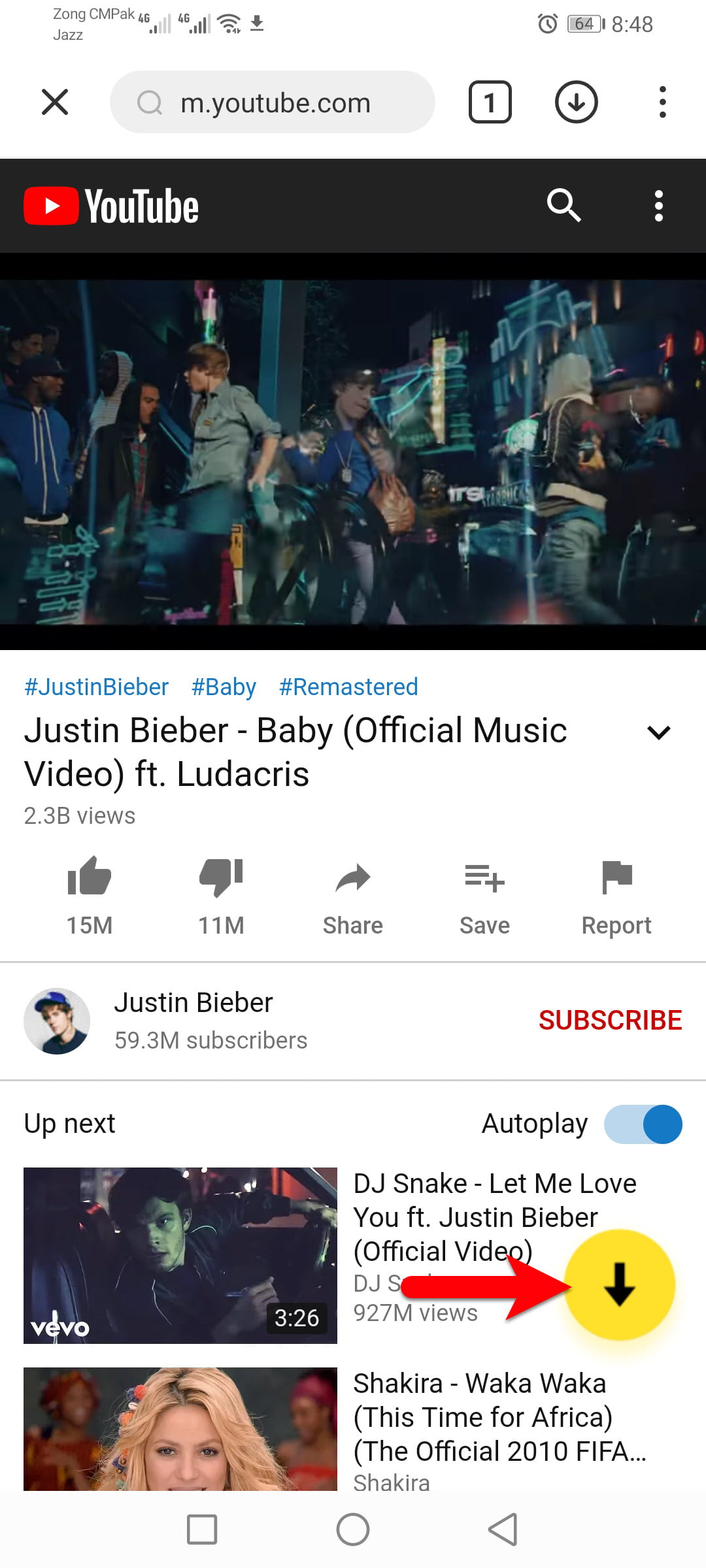Close the browser tab with X
The height and width of the screenshot is (1568, 706).
tap(55, 103)
